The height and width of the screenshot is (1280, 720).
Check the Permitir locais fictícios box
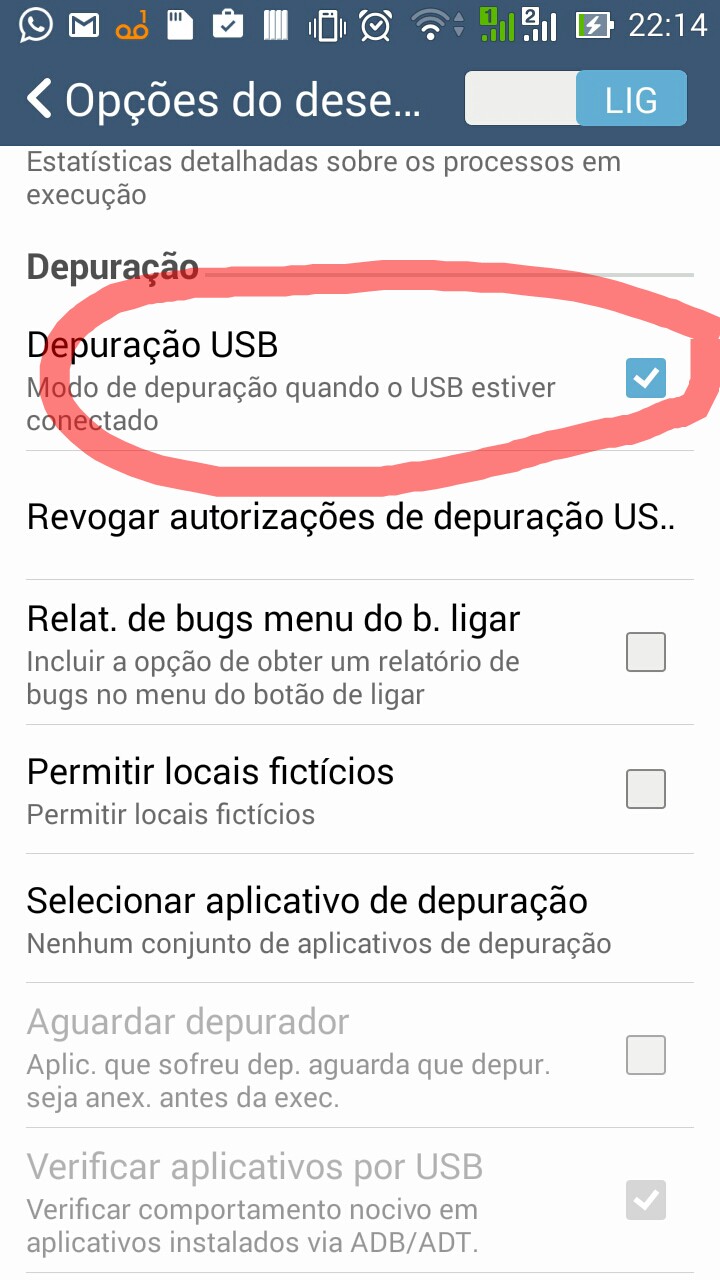click(645, 789)
